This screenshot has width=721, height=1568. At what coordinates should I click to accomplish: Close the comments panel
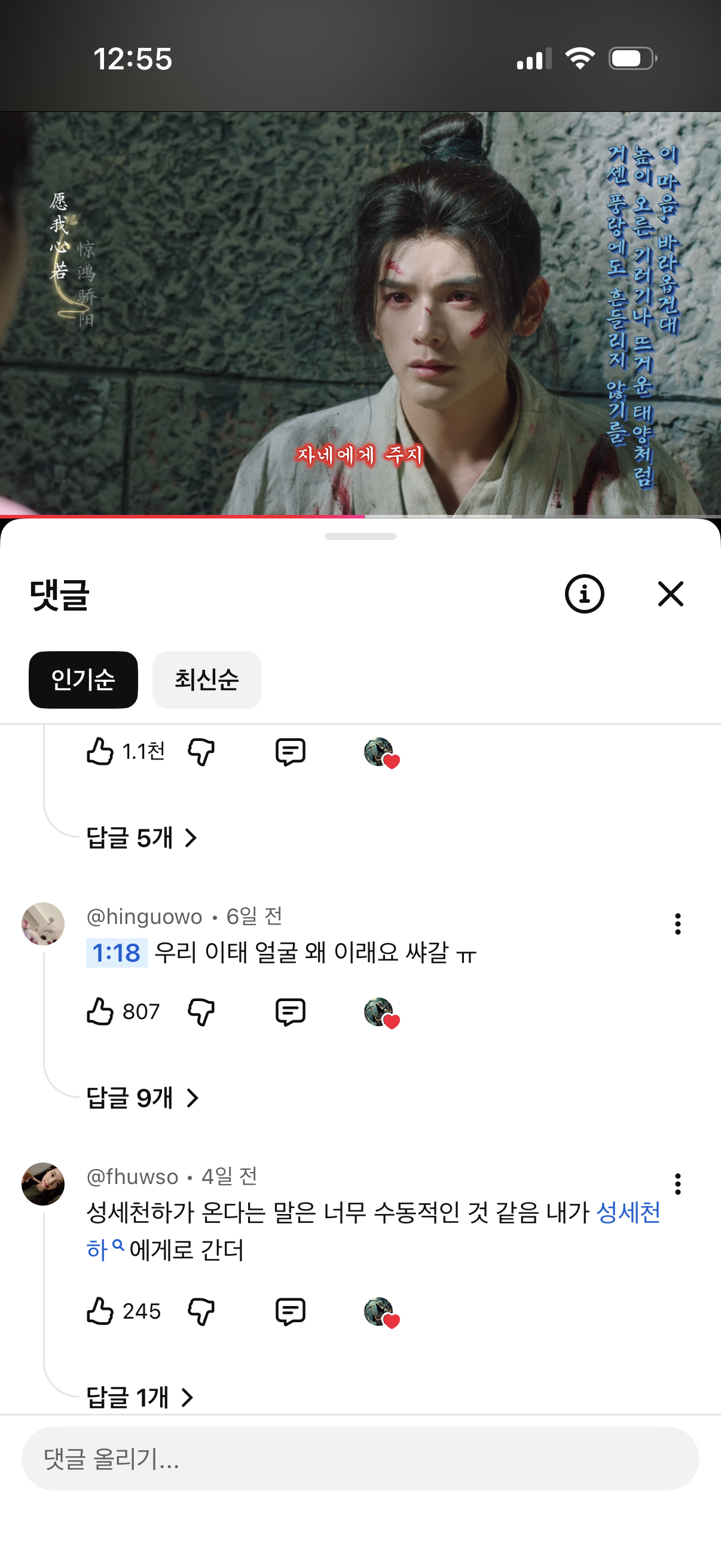click(671, 594)
